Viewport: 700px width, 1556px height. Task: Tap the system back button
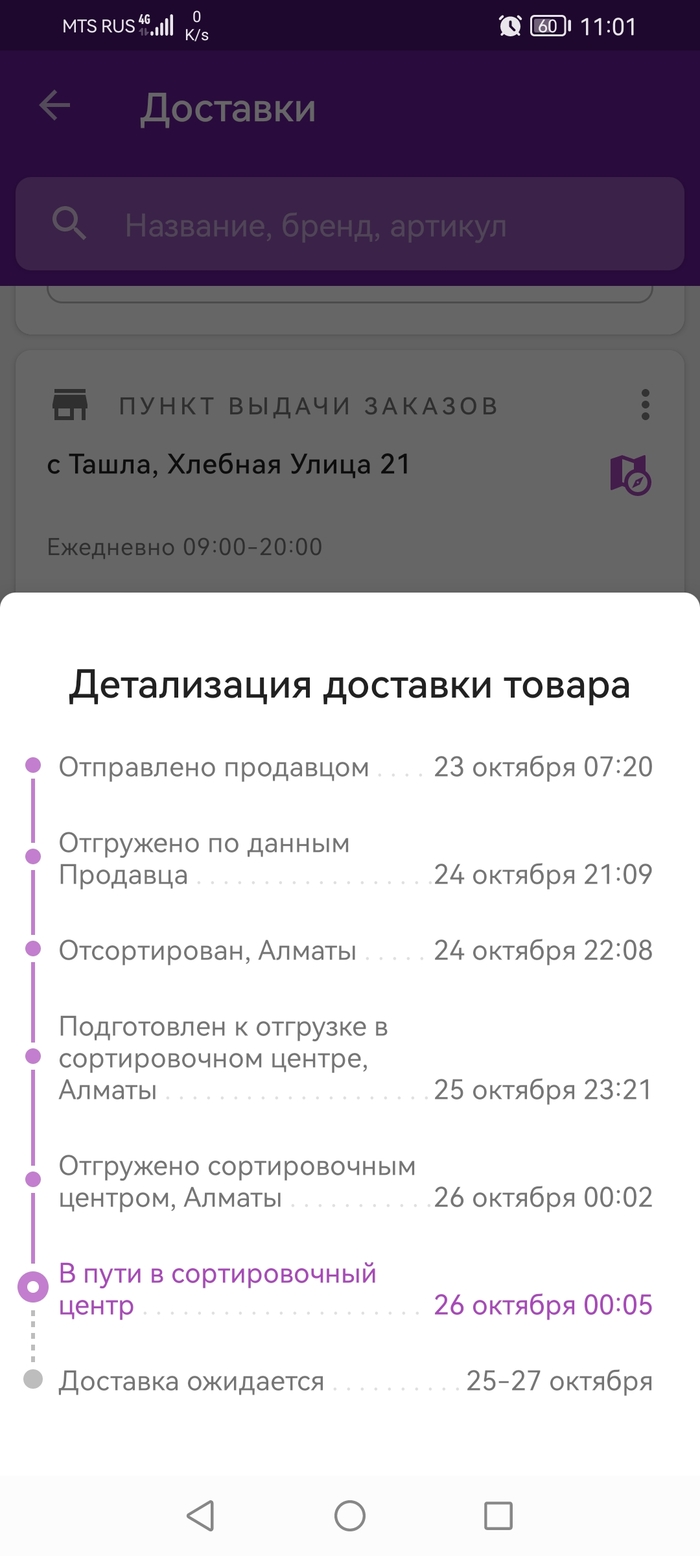pos(201,1515)
